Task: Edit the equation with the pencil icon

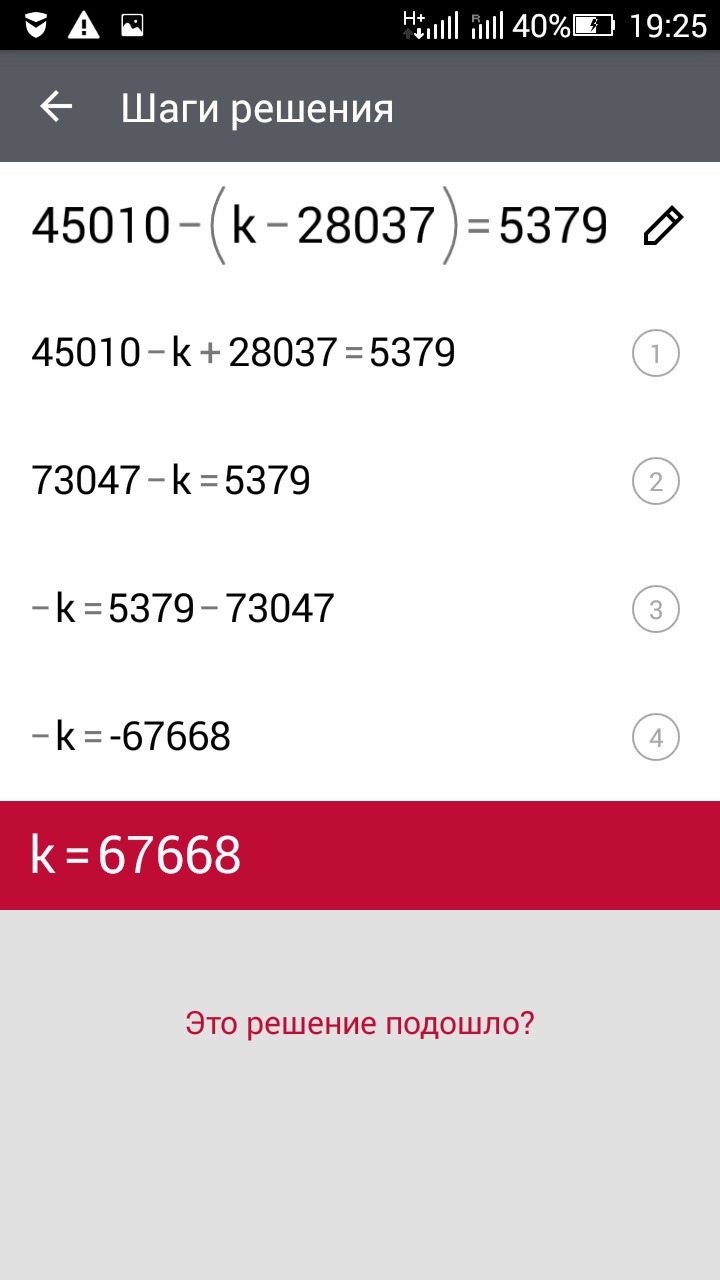Action: [x=662, y=226]
